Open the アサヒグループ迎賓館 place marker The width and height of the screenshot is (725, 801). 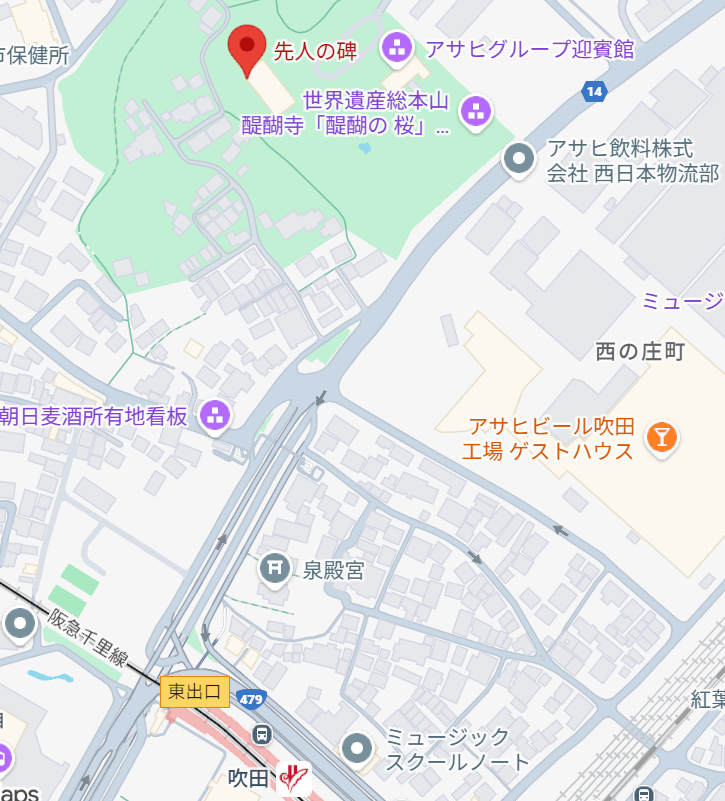[x=397, y=47]
